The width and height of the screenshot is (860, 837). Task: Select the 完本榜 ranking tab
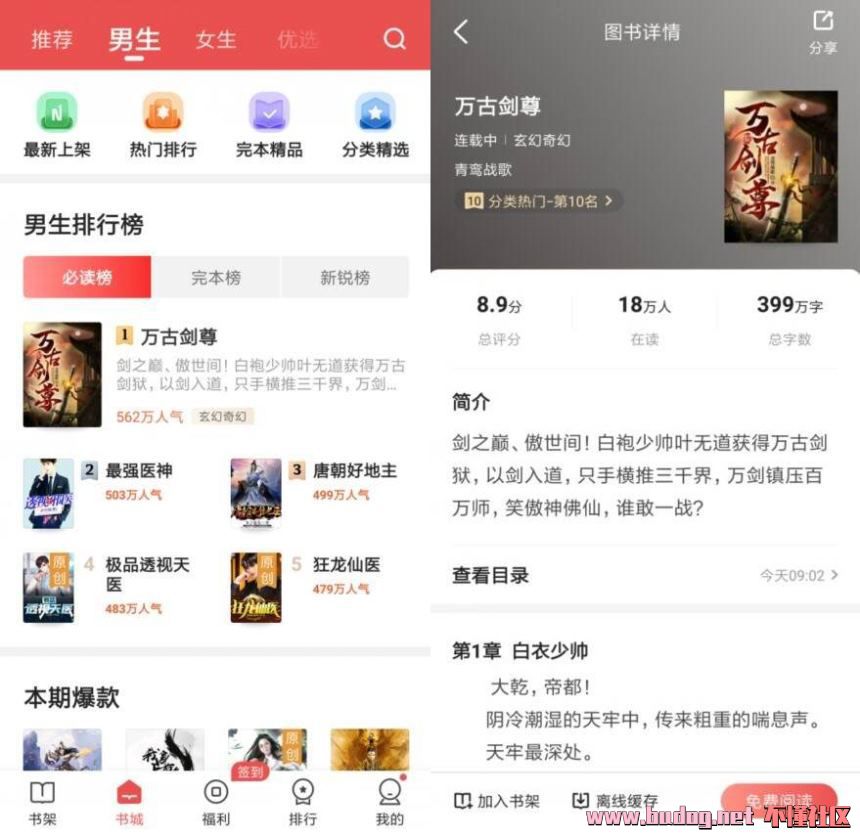pos(216,277)
